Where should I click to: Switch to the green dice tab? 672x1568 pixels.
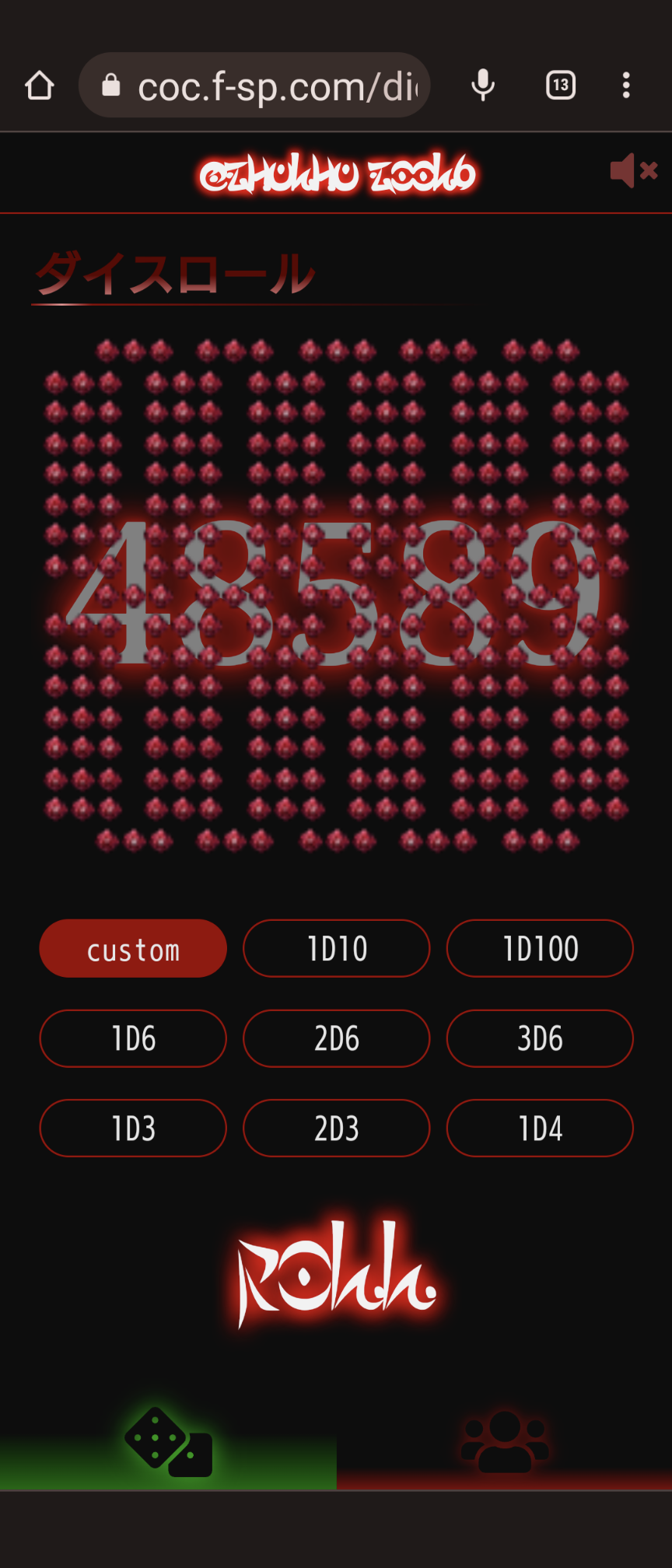[168, 1444]
